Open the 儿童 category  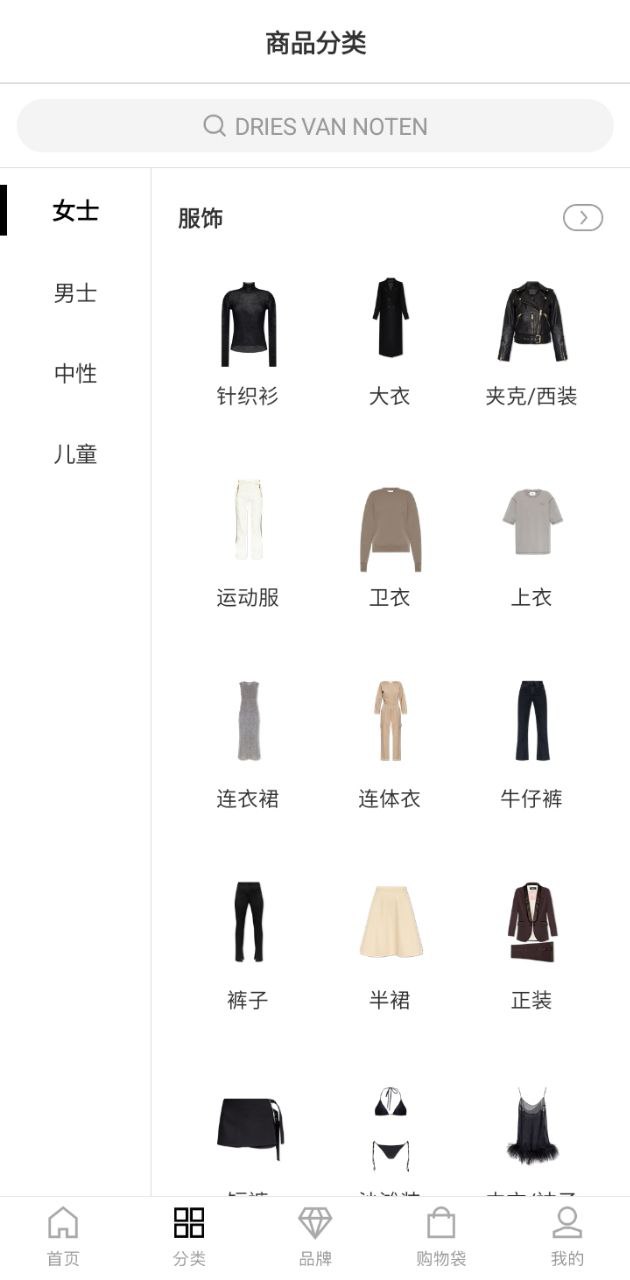coord(75,454)
